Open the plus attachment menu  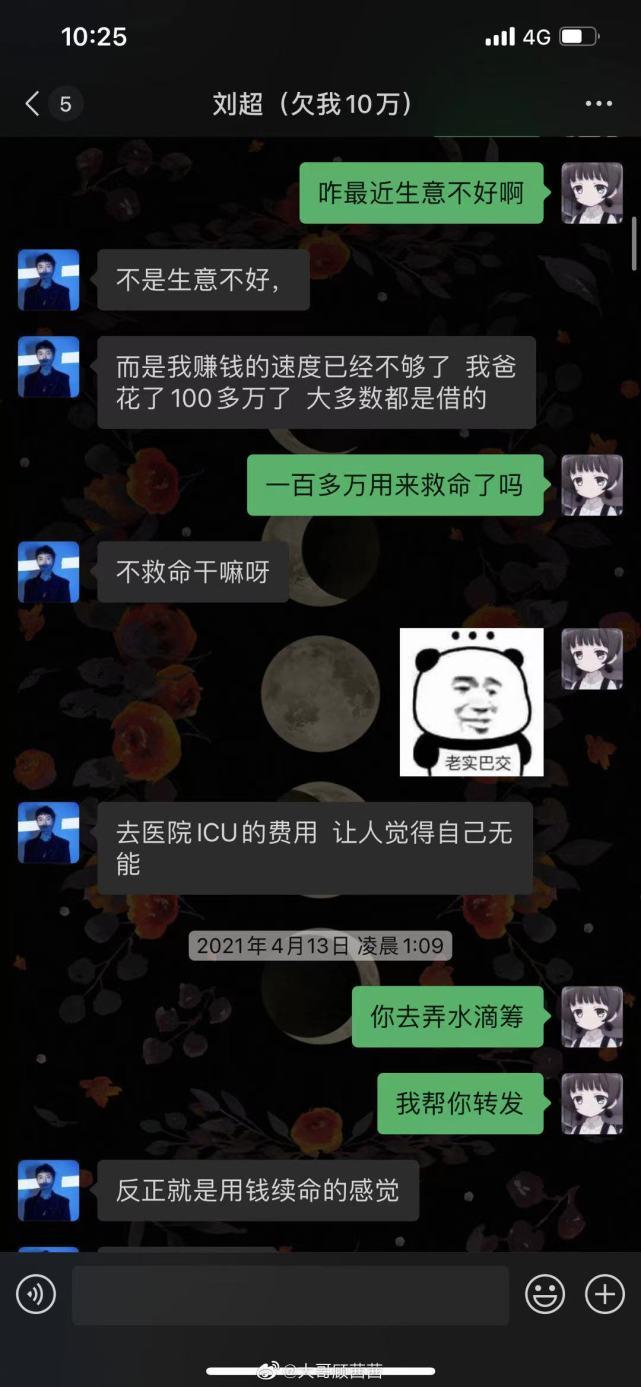click(x=604, y=1295)
